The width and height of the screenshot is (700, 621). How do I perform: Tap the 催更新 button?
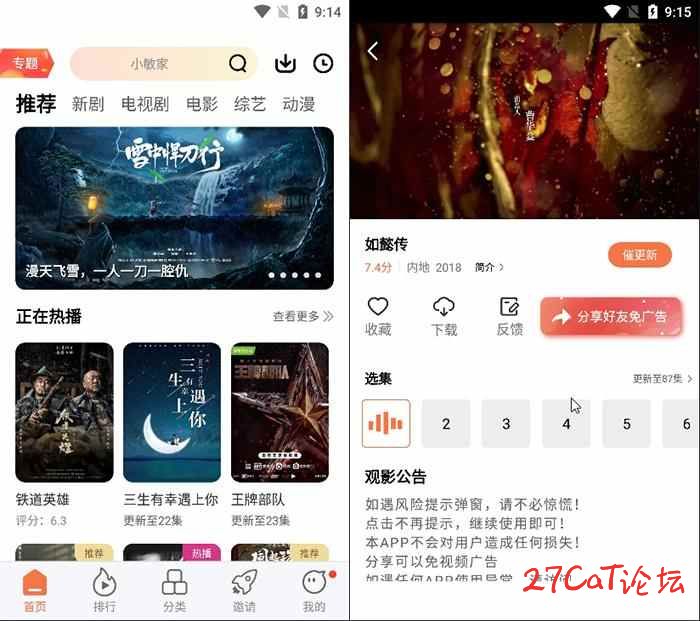click(639, 255)
